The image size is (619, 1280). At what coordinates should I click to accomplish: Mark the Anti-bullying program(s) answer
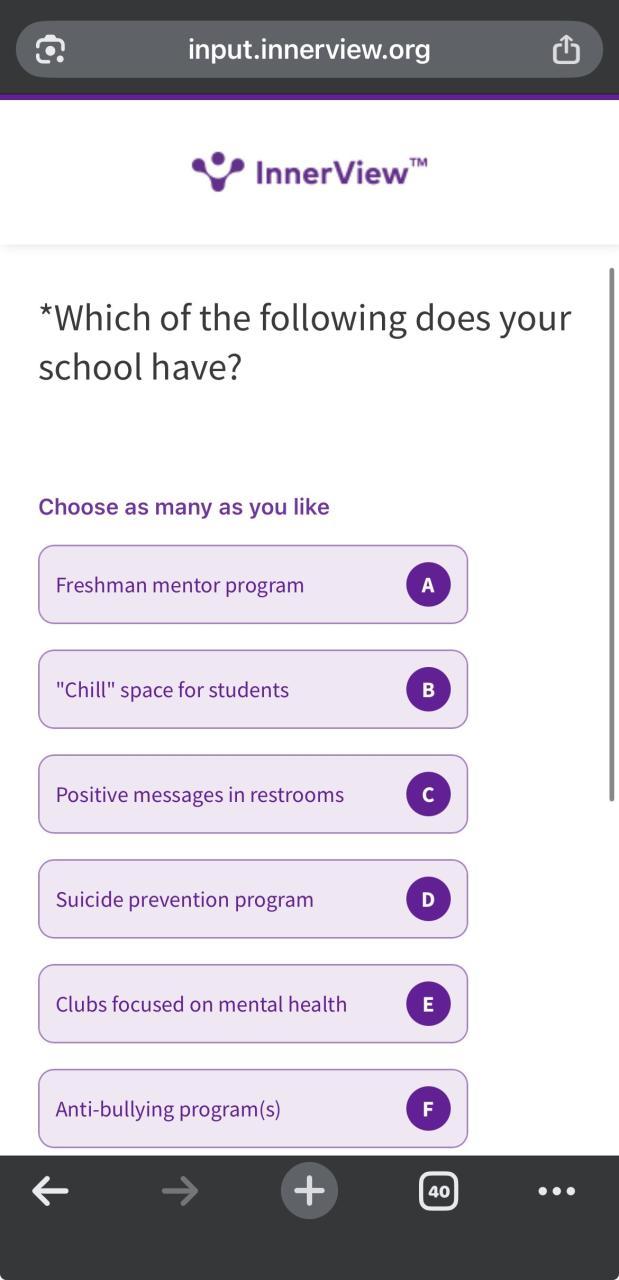tap(252, 1109)
